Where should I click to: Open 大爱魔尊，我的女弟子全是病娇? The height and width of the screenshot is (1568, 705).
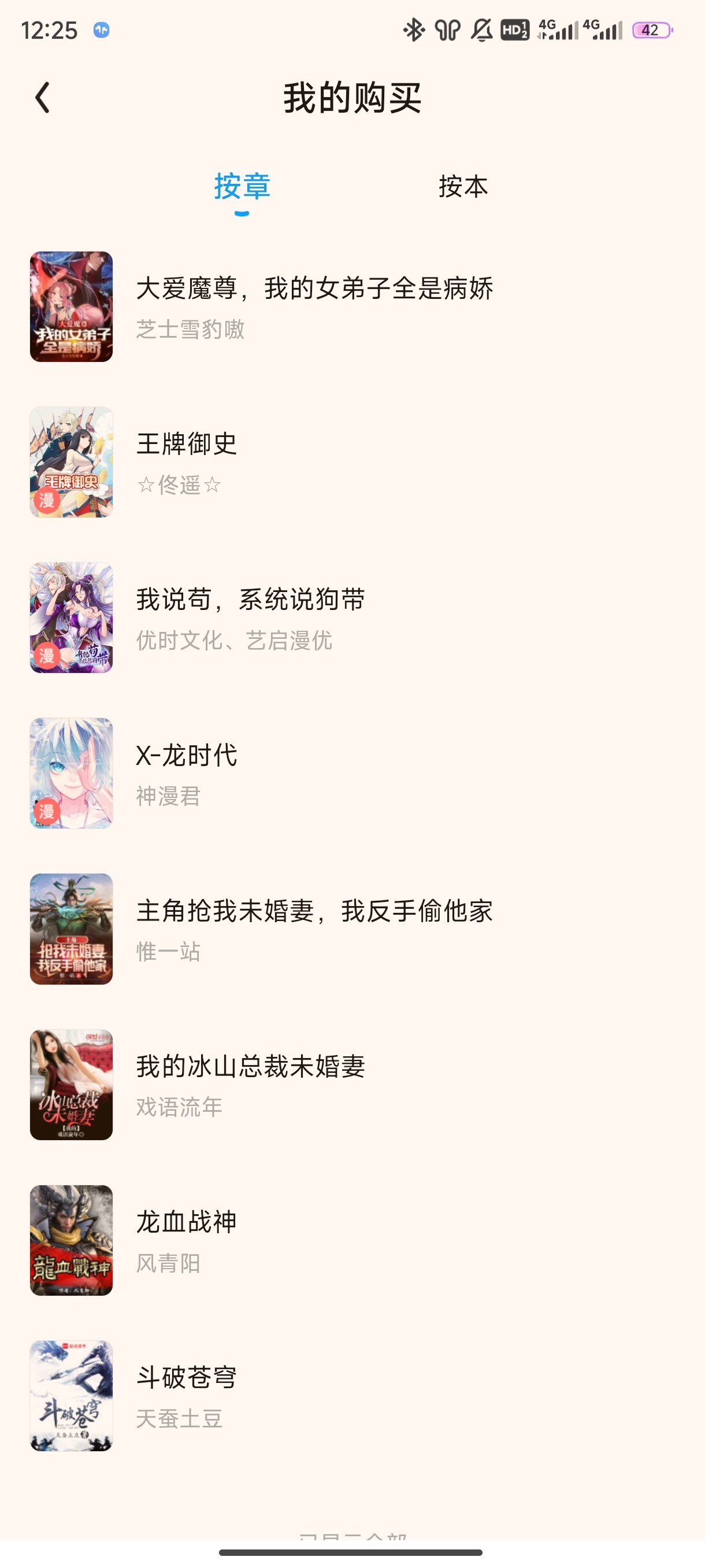352,307
